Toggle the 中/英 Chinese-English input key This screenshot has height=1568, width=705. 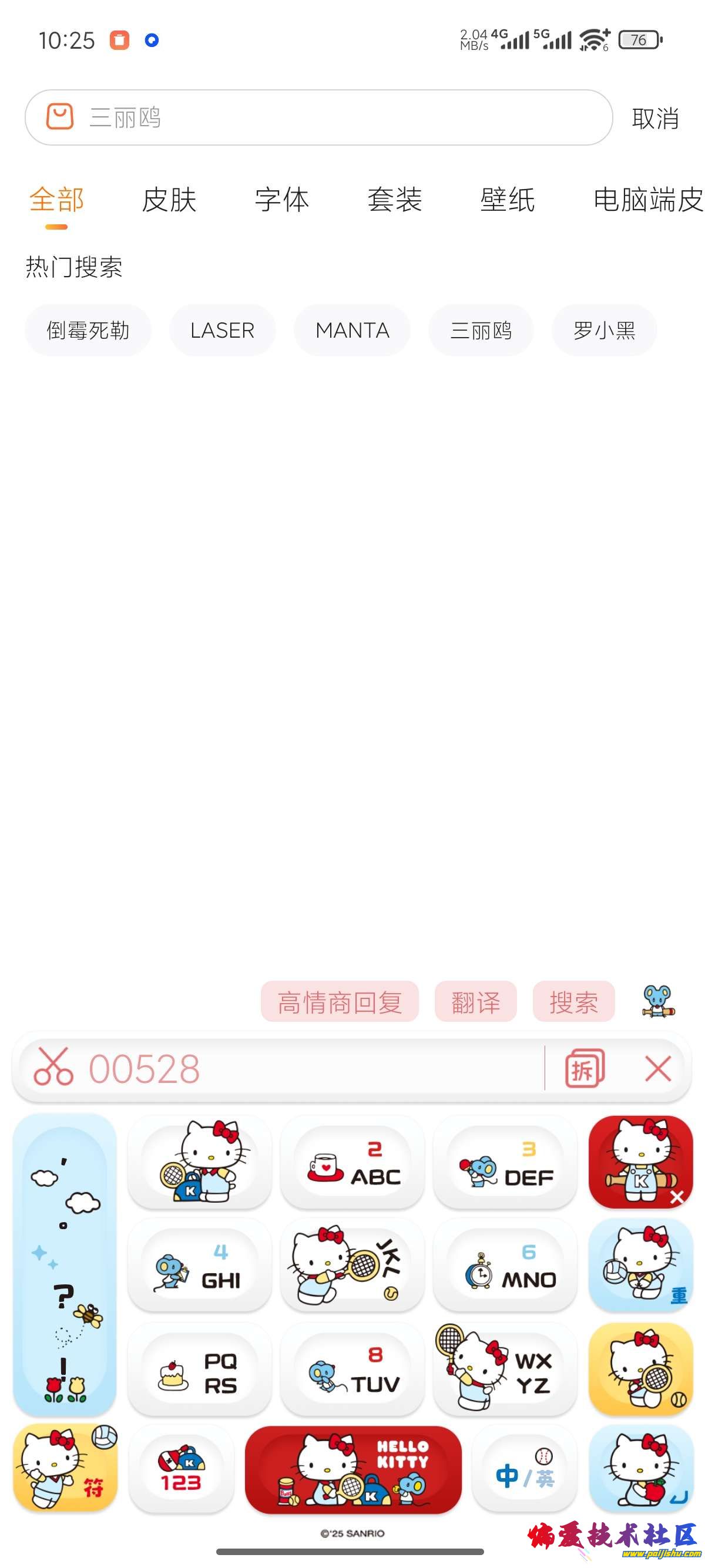pos(525,1467)
